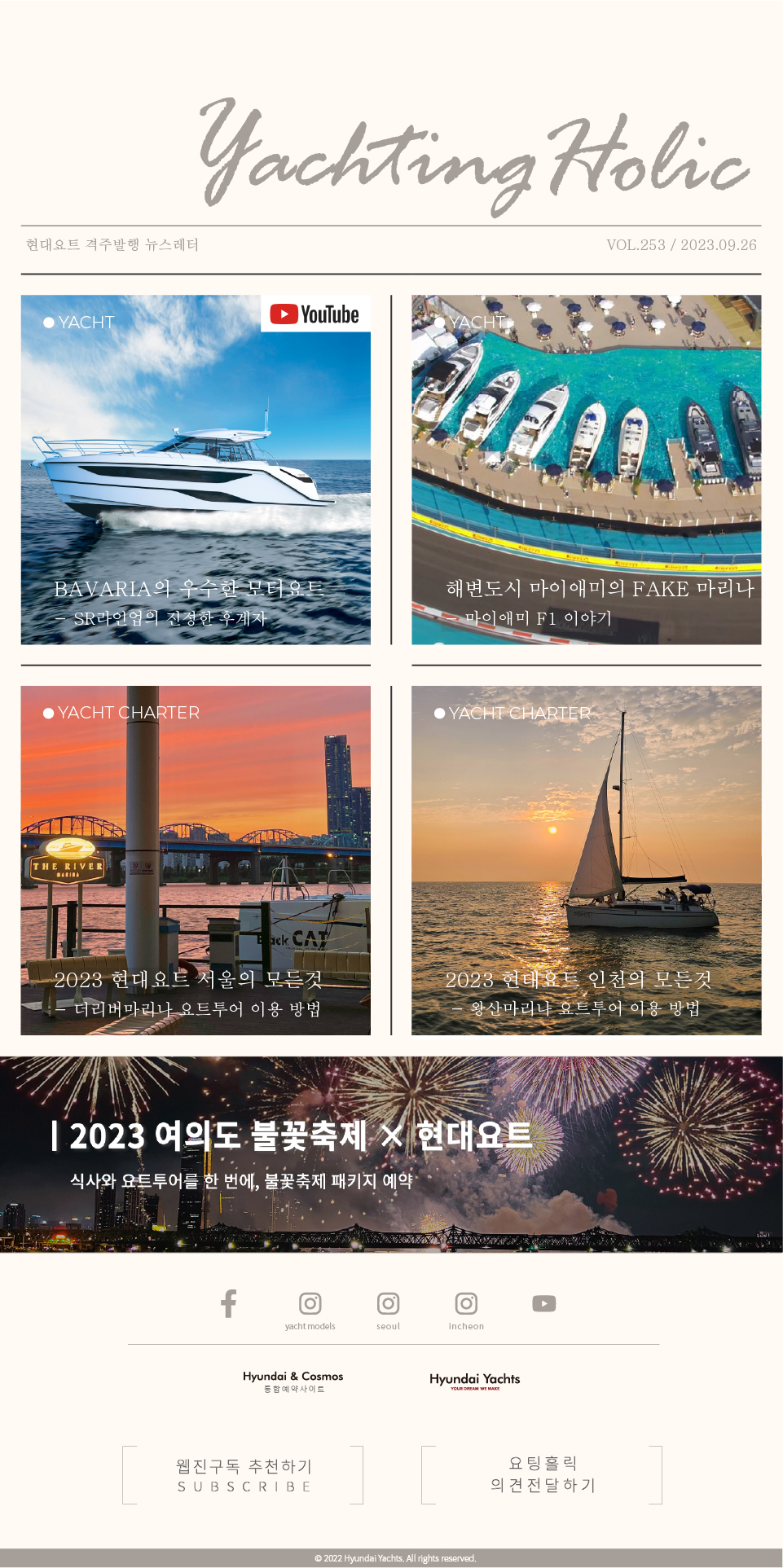Open the Yeouido fireworks festival package banner
This screenshot has width=783, height=1568.
pyautogui.click(x=391, y=1154)
